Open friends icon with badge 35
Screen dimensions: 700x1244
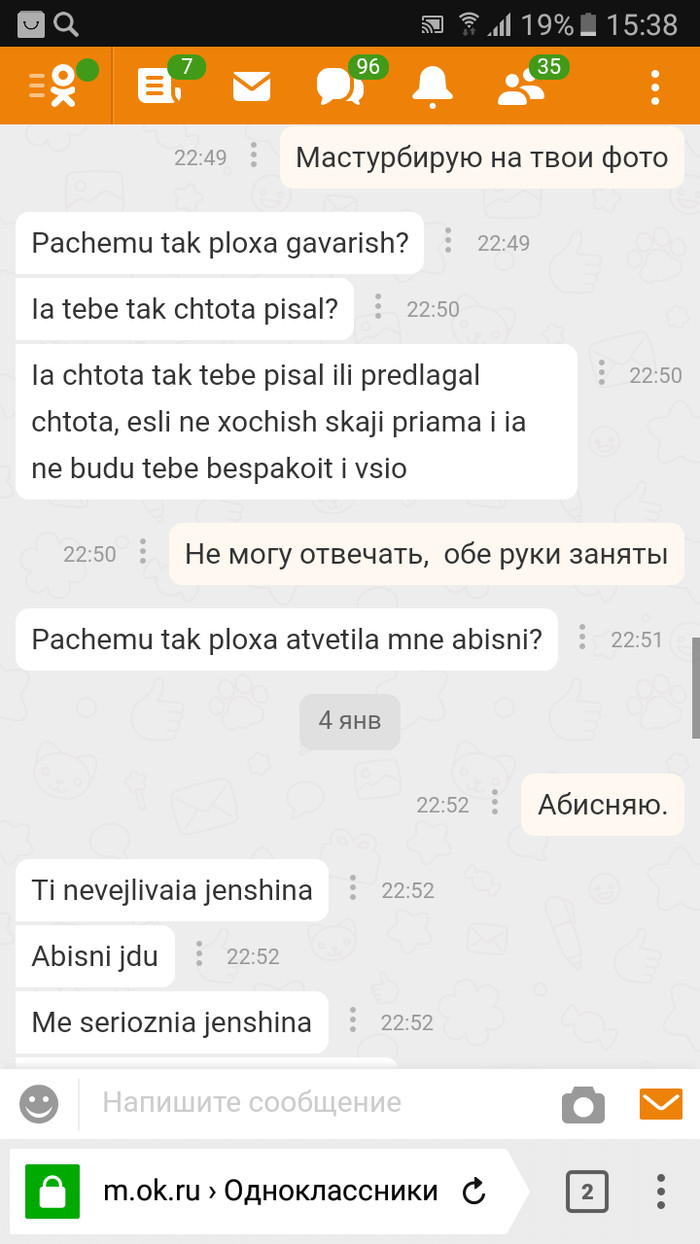pyautogui.click(x=522, y=87)
